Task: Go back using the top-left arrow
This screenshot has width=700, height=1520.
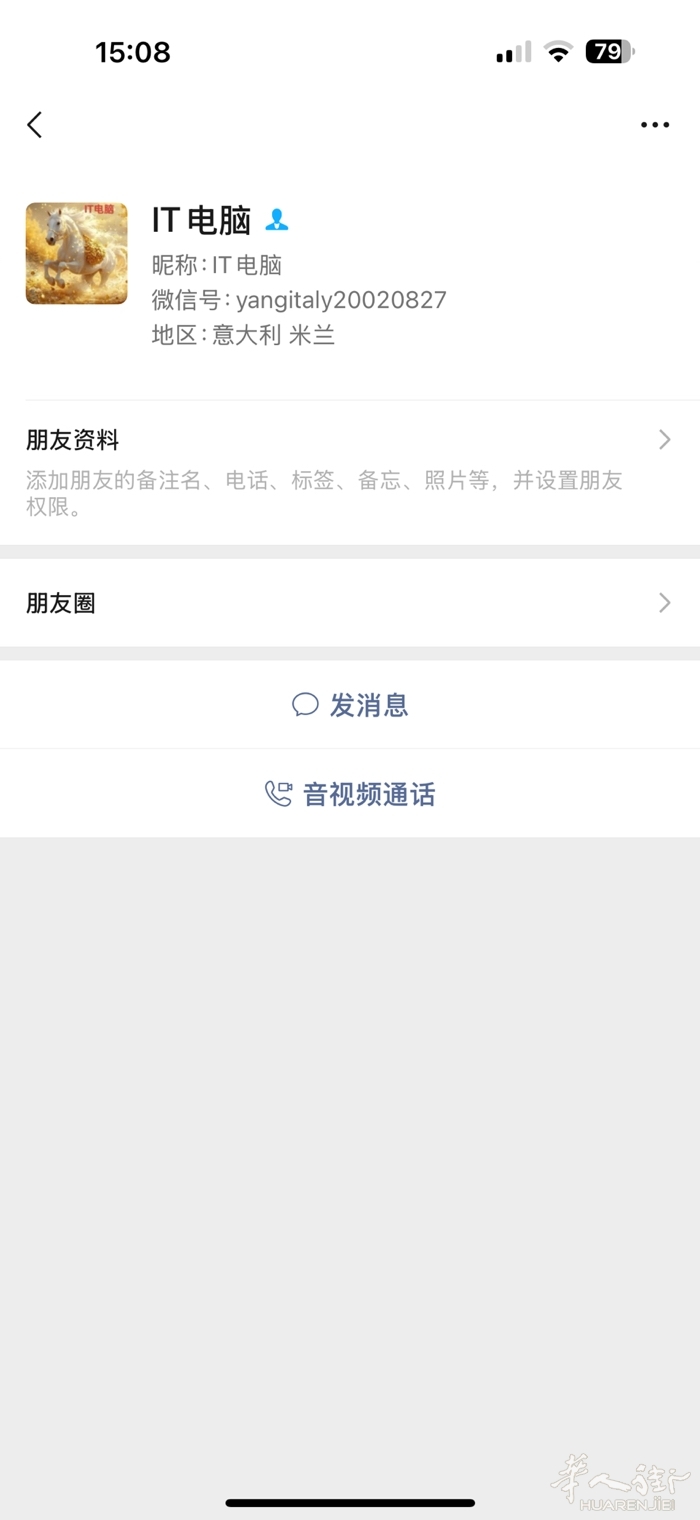Action: (35, 125)
